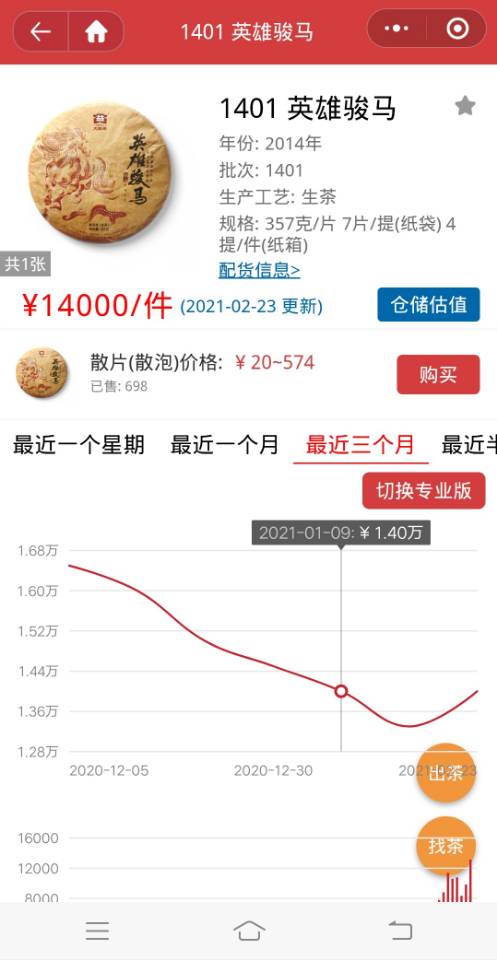Open the home icon in header

tap(96, 31)
